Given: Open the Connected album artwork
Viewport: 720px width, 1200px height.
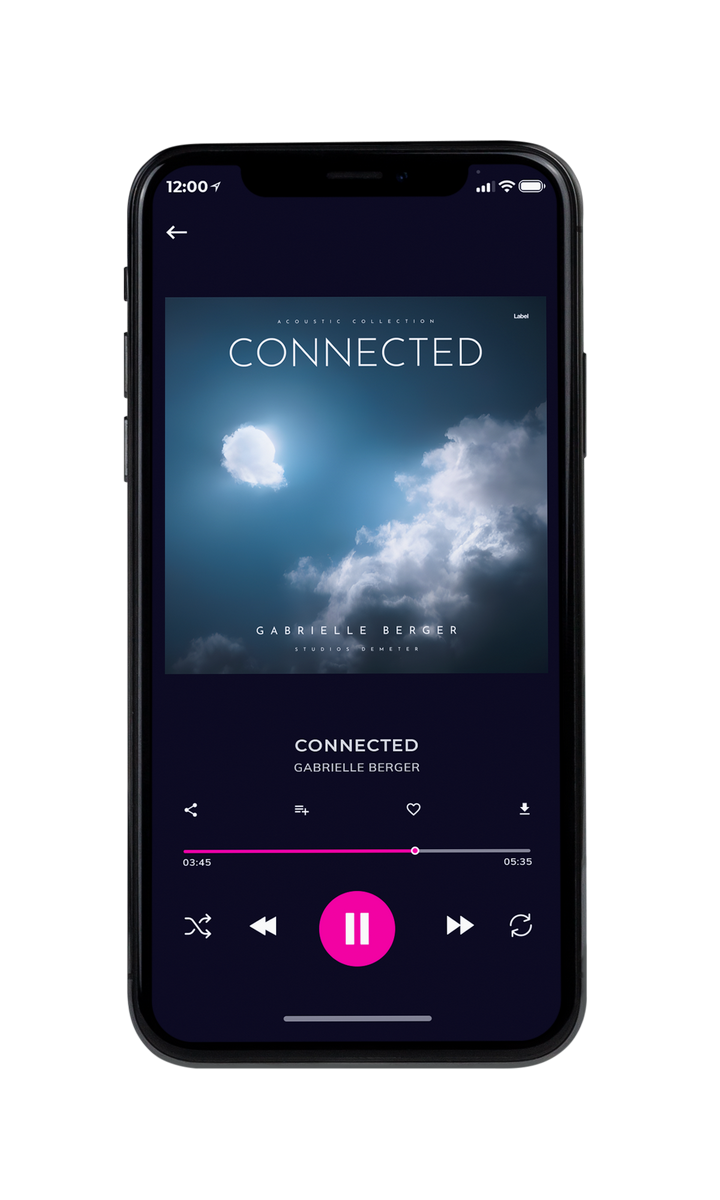Looking at the screenshot, I should (x=356, y=485).
